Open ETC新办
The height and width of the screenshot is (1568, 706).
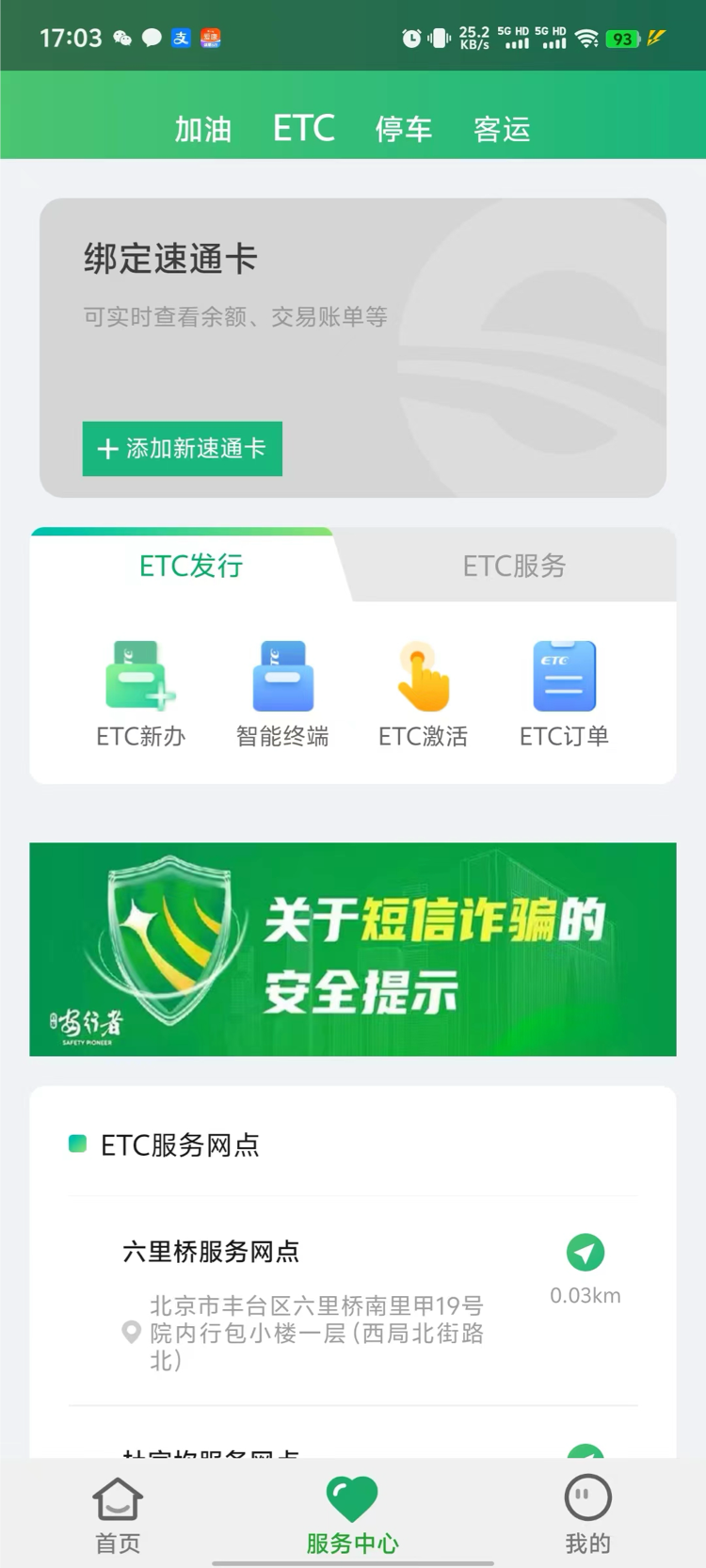coord(141,695)
